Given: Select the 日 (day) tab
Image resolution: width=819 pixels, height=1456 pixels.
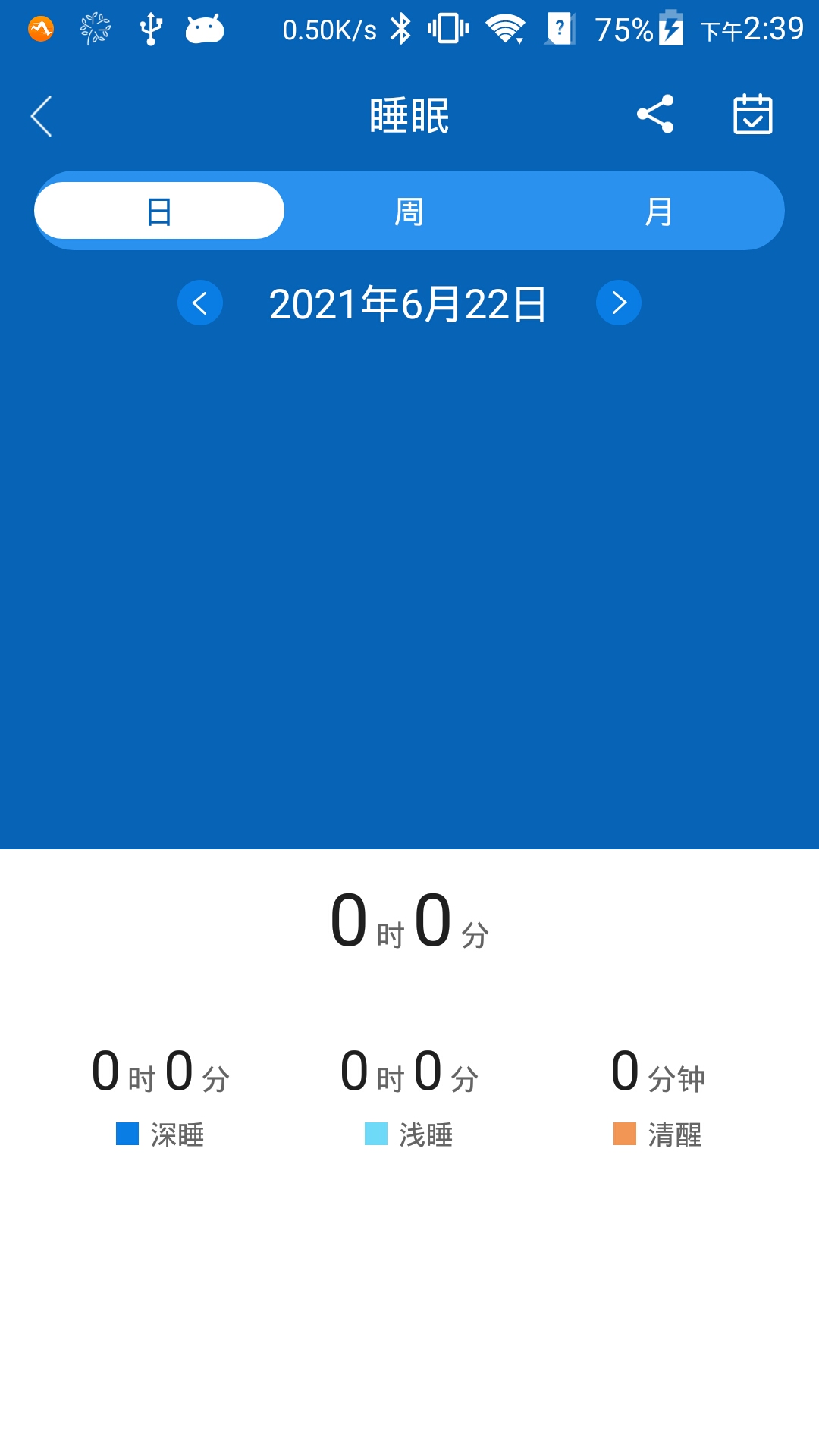Looking at the screenshot, I should point(159,211).
